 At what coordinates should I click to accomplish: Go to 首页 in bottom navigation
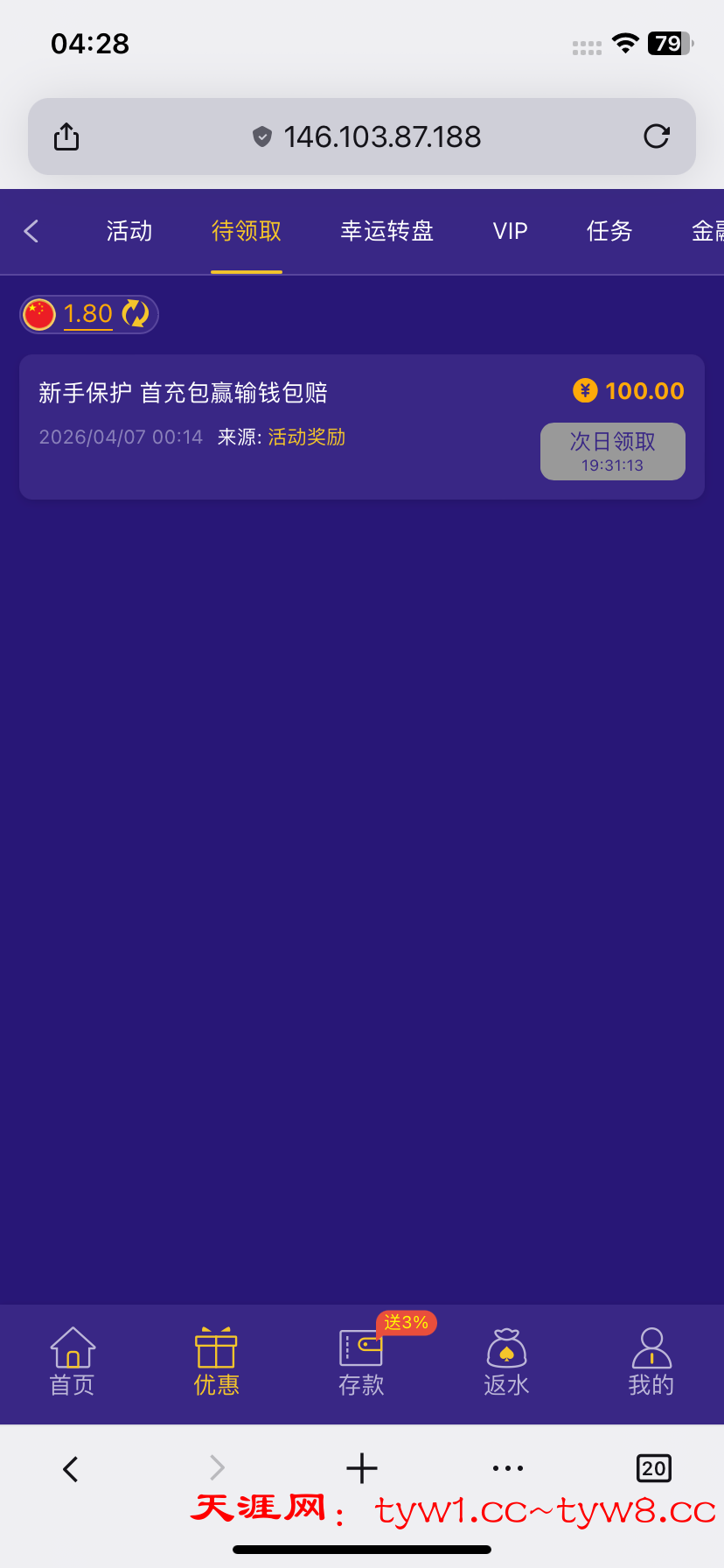tap(73, 1361)
